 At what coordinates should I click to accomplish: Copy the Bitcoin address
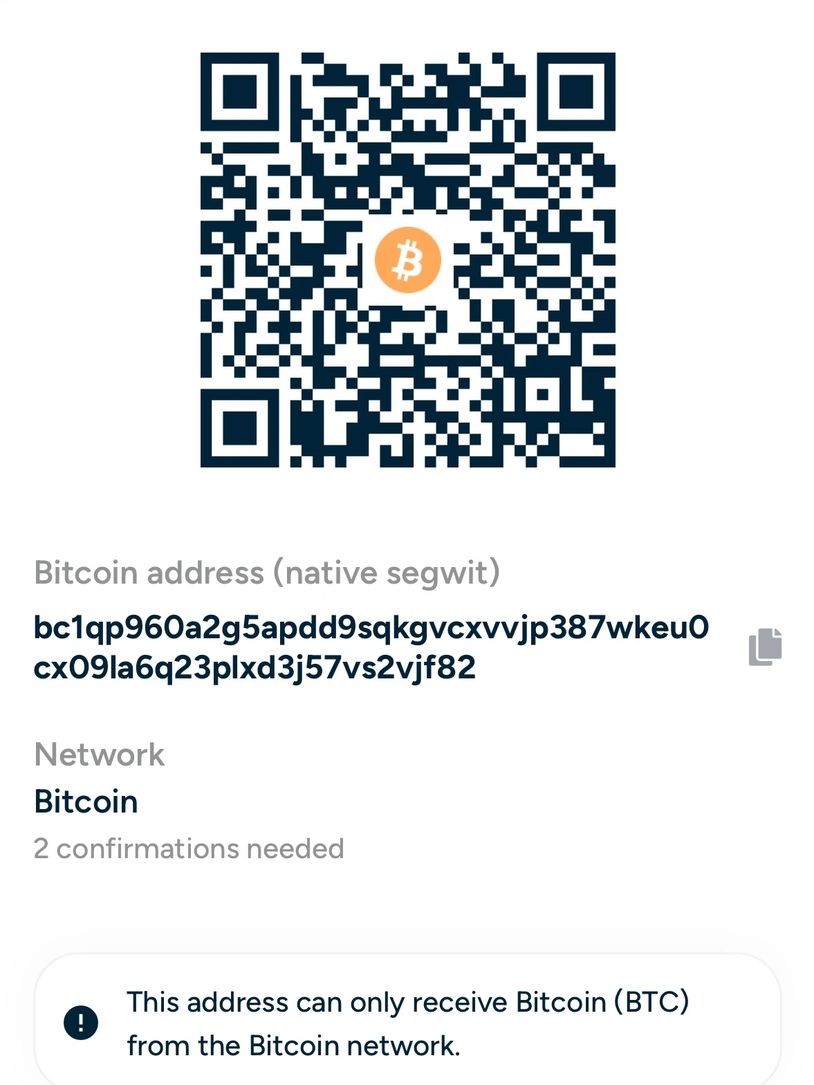(765, 647)
